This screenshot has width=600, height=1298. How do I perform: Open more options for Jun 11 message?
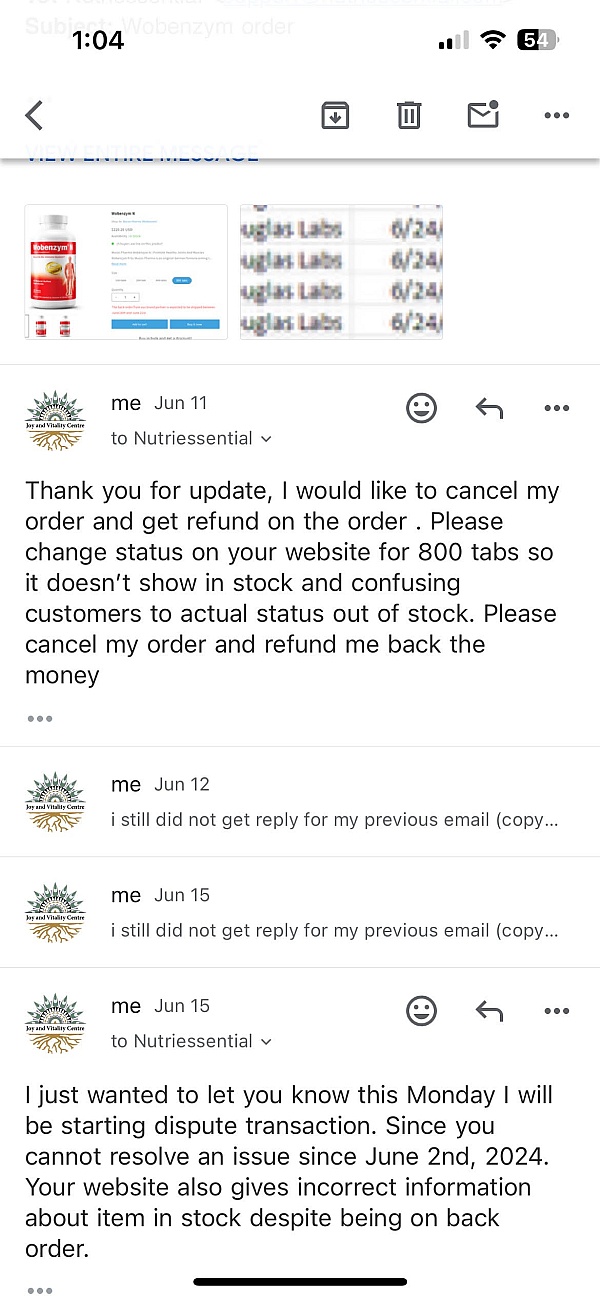coord(556,408)
